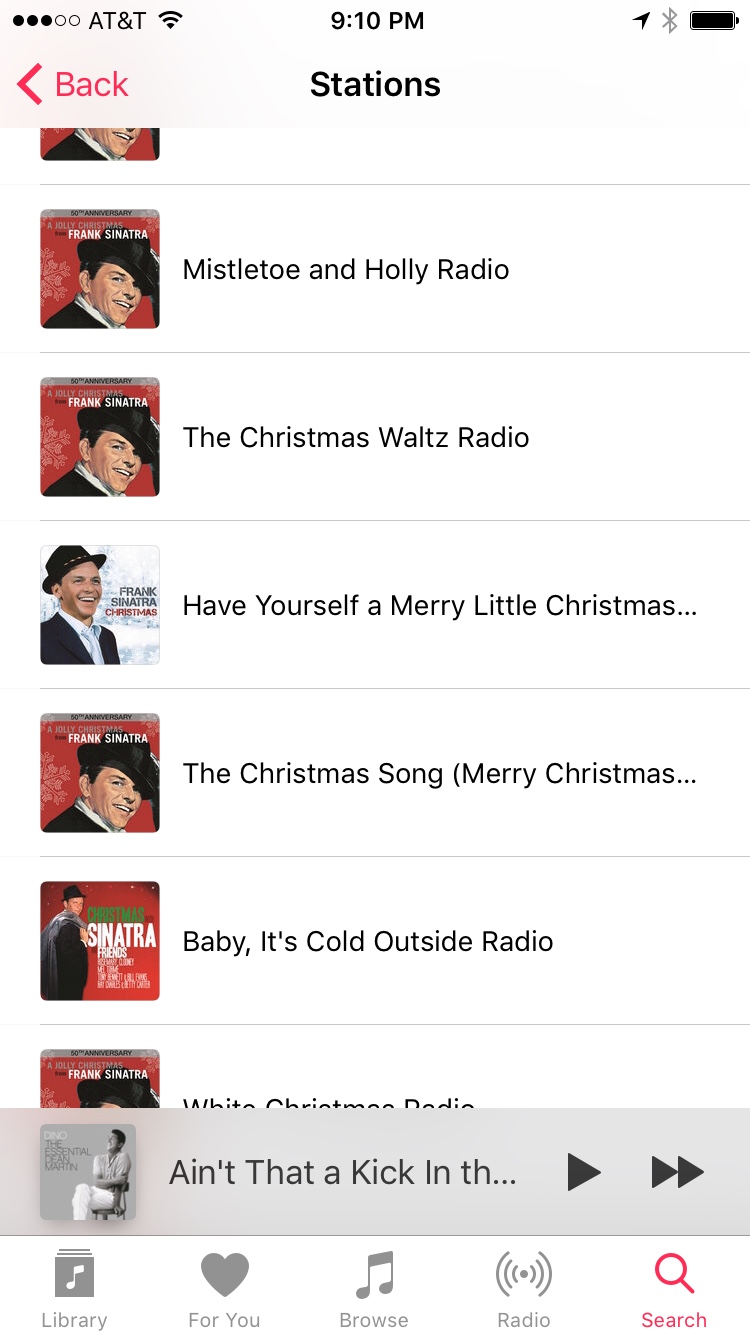
Task: Play the paused song in the mini player
Action: click(583, 1172)
